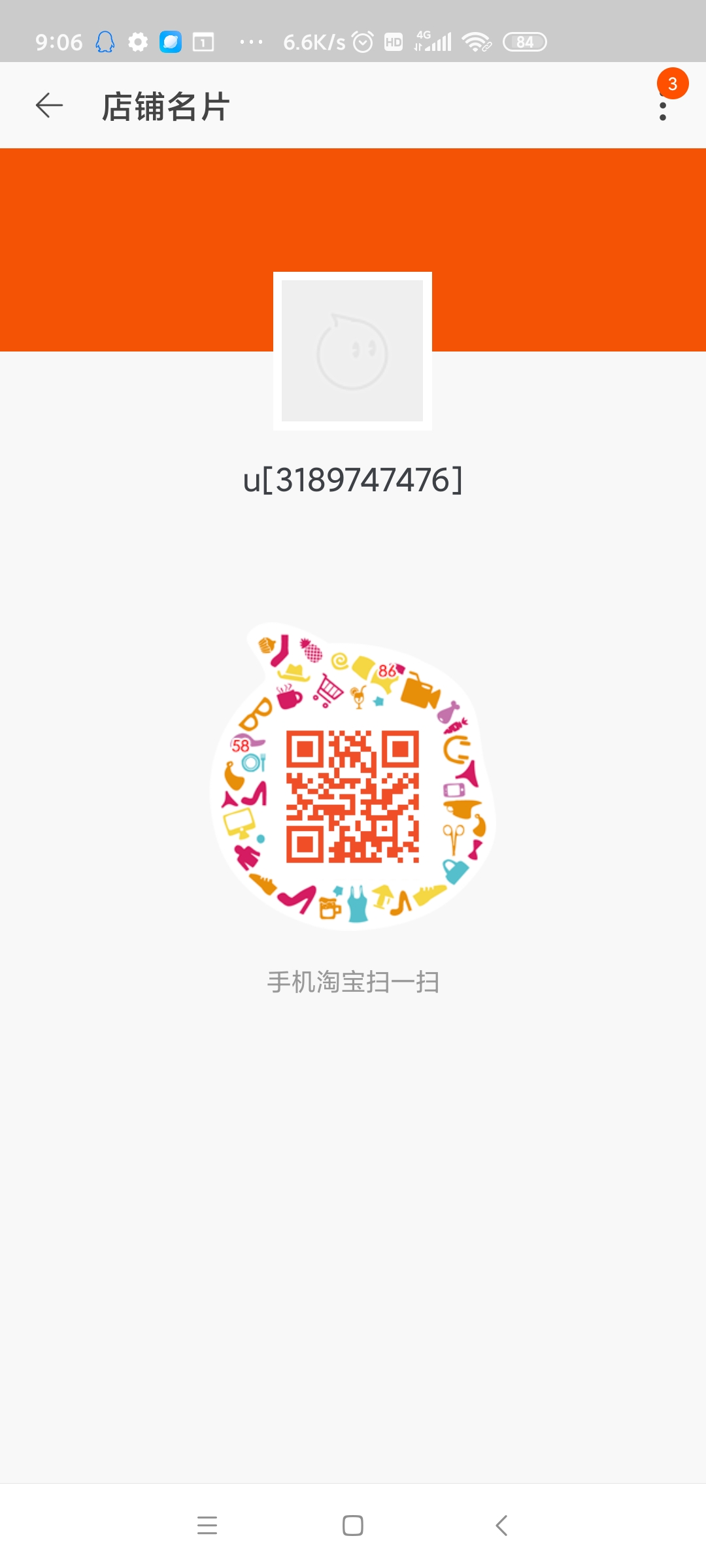Tap the system home button
The image size is (706, 1568).
pyautogui.click(x=353, y=1526)
